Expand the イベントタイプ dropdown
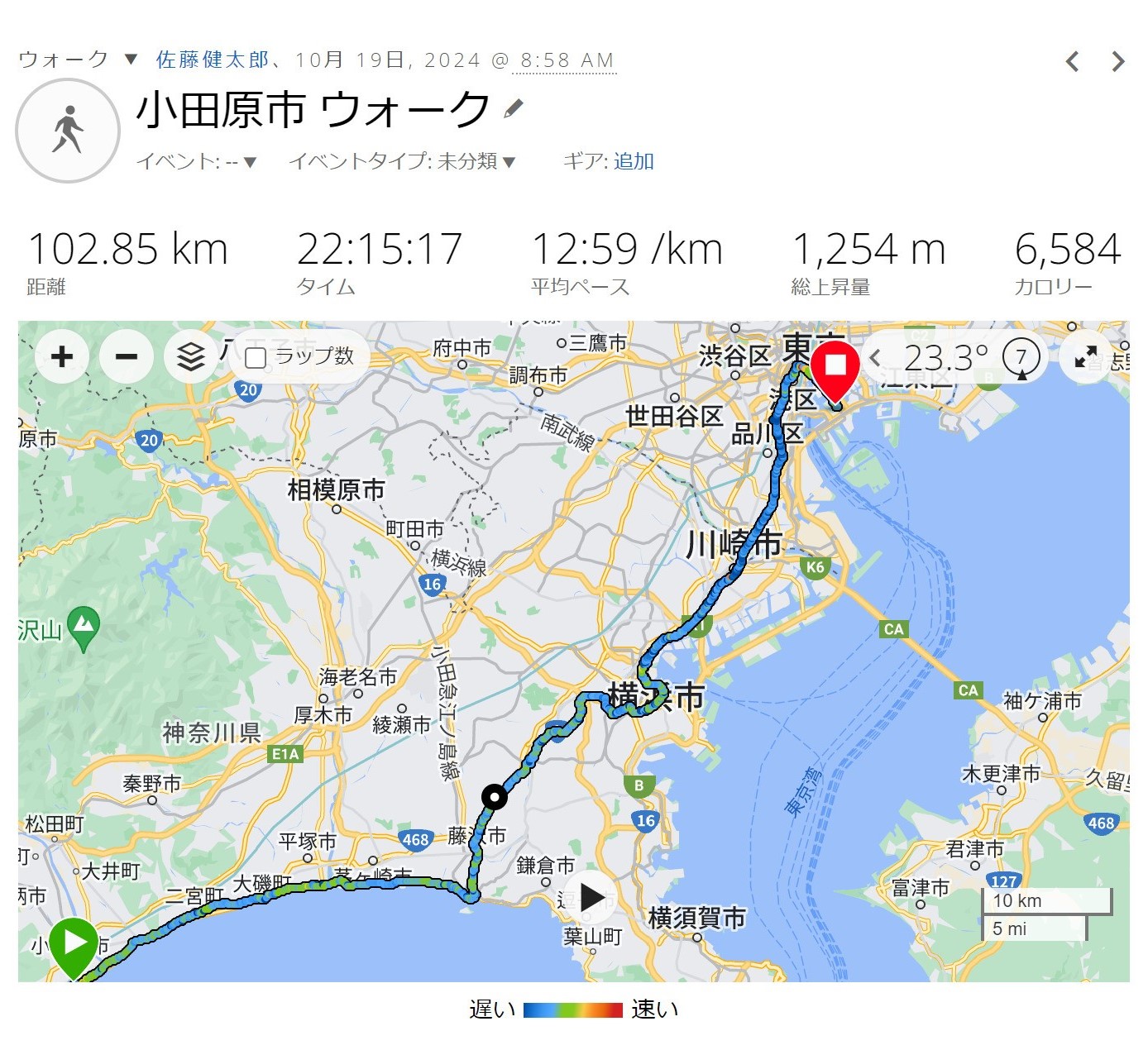 coord(509,162)
